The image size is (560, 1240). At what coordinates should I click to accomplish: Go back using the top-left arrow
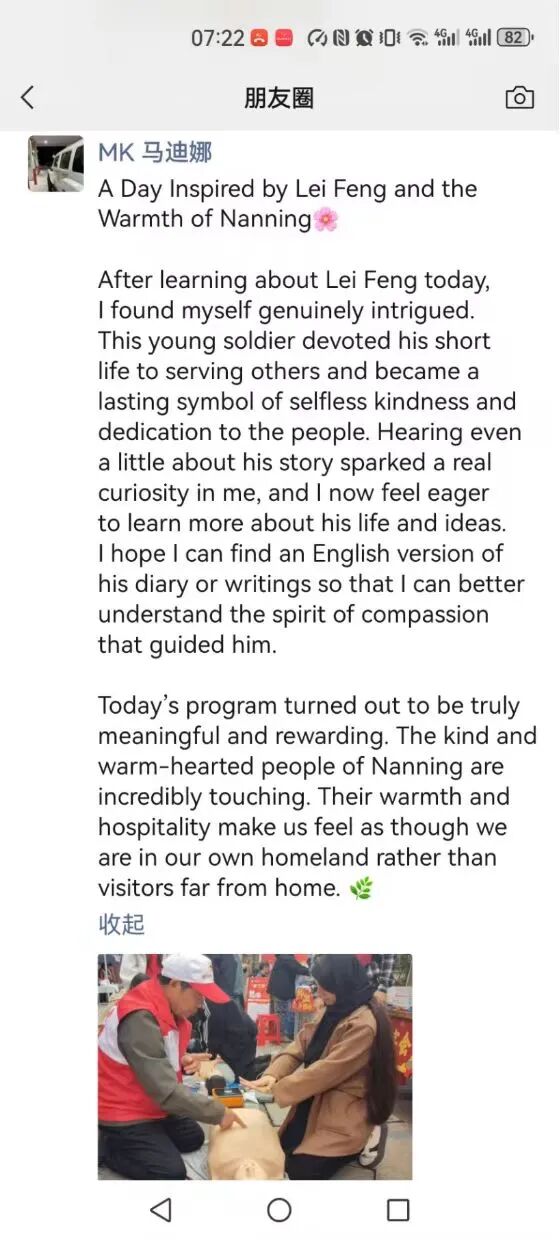(x=27, y=97)
